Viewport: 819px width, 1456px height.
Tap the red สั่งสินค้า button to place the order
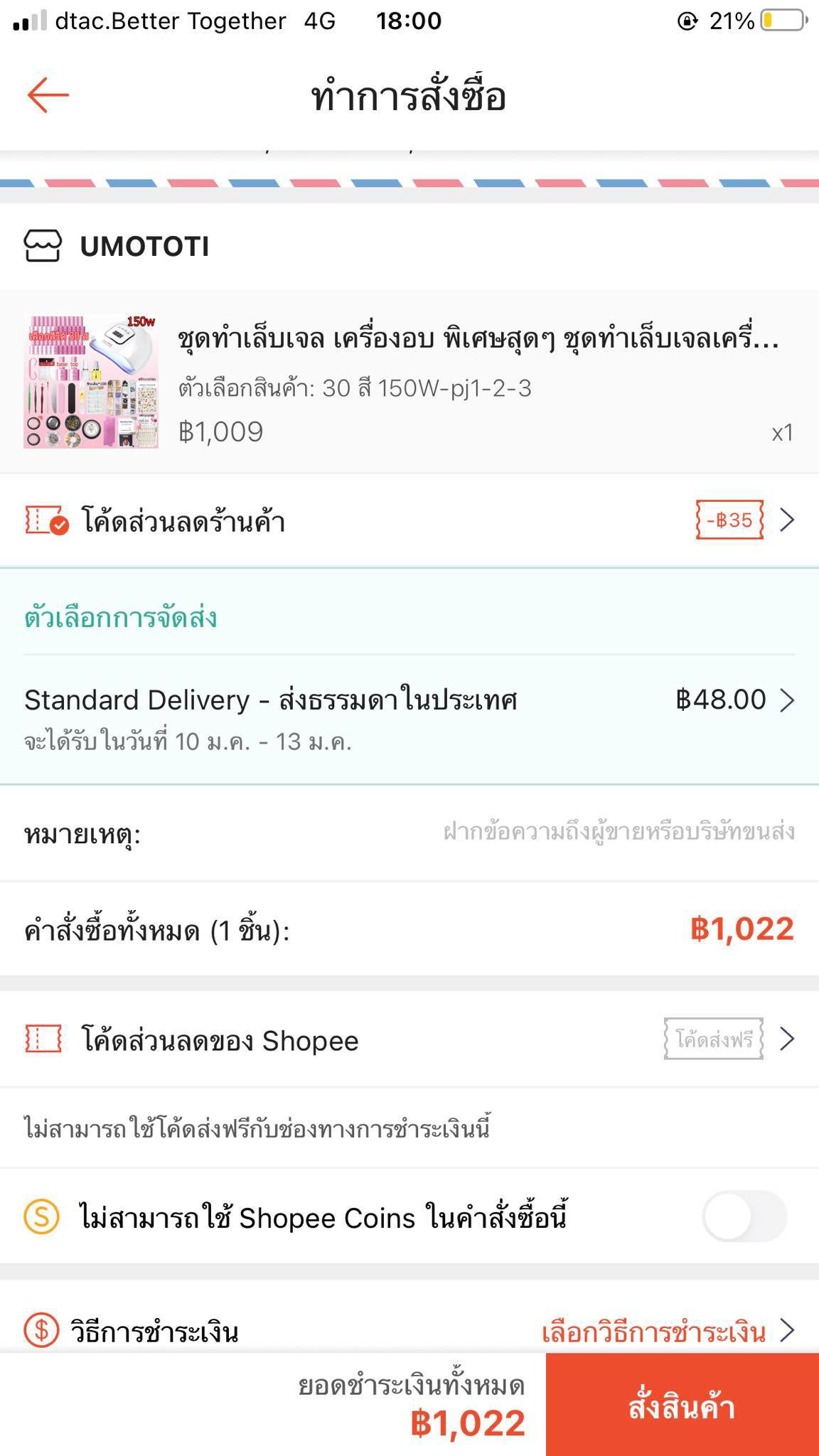click(682, 1405)
